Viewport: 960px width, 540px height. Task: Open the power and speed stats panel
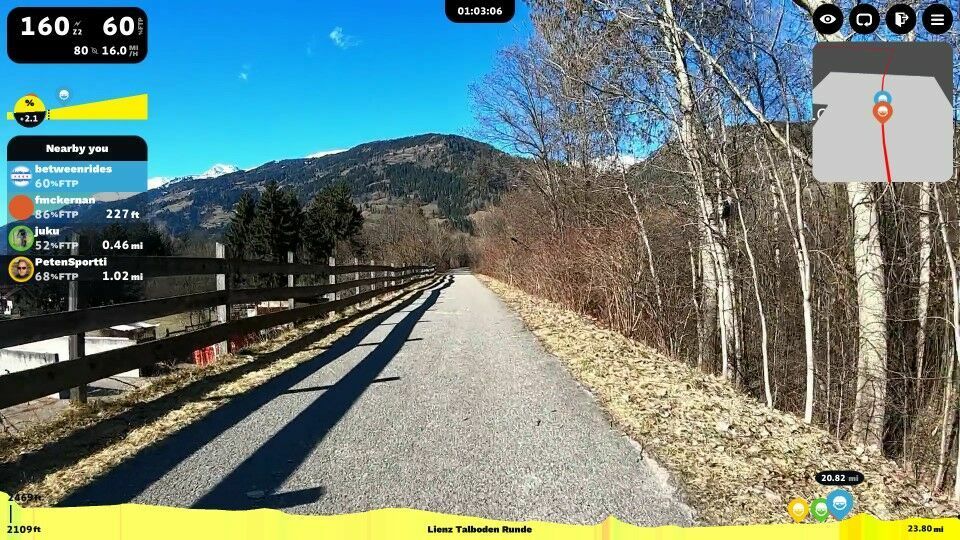77,35
